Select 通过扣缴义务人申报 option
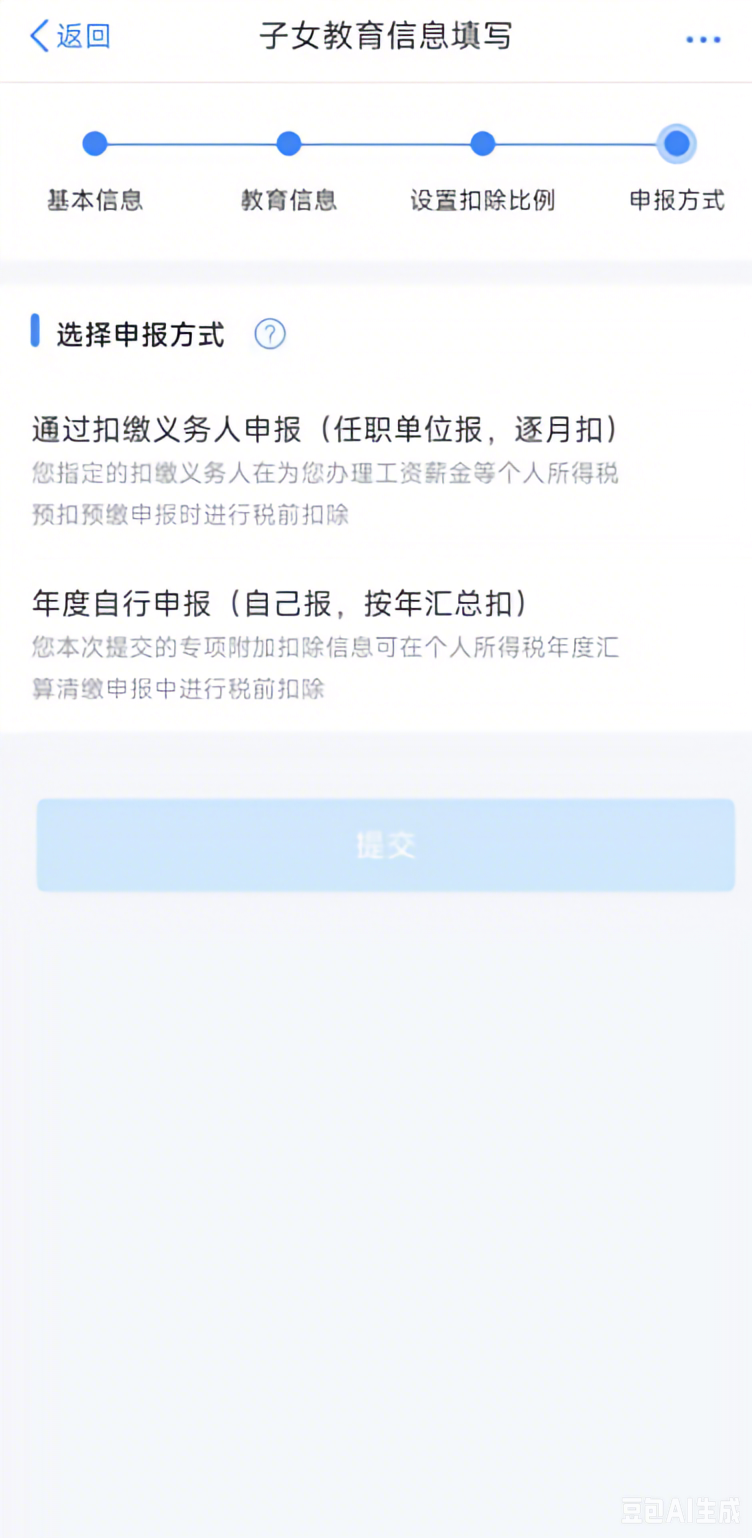Viewport: 752px width, 1538px height. click(x=376, y=472)
